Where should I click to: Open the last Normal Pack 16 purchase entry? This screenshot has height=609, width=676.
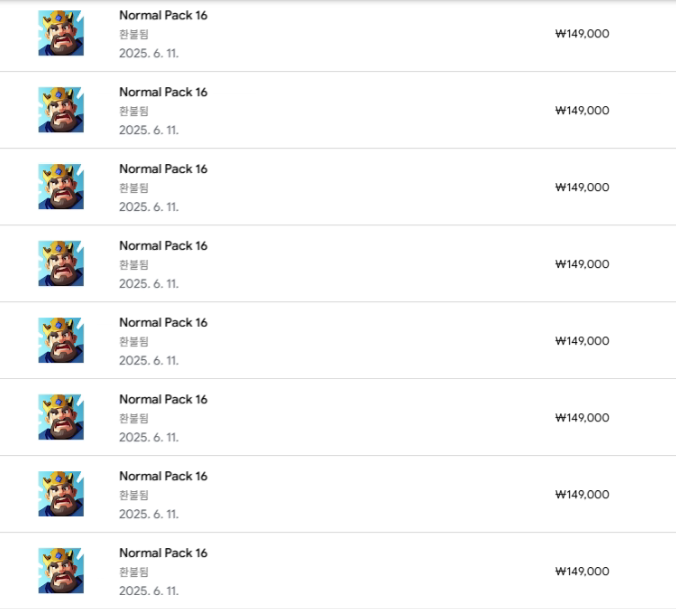[163, 553]
